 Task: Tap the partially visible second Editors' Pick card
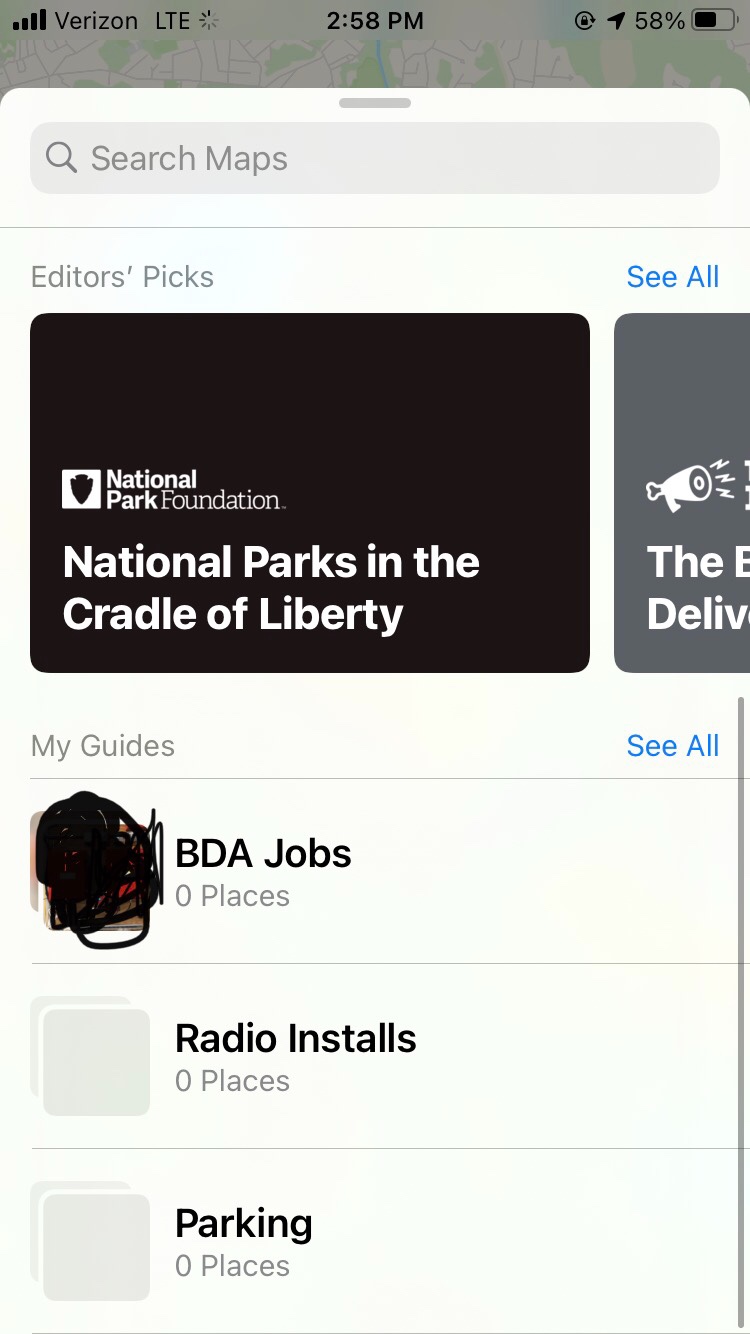[x=684, y=492]
